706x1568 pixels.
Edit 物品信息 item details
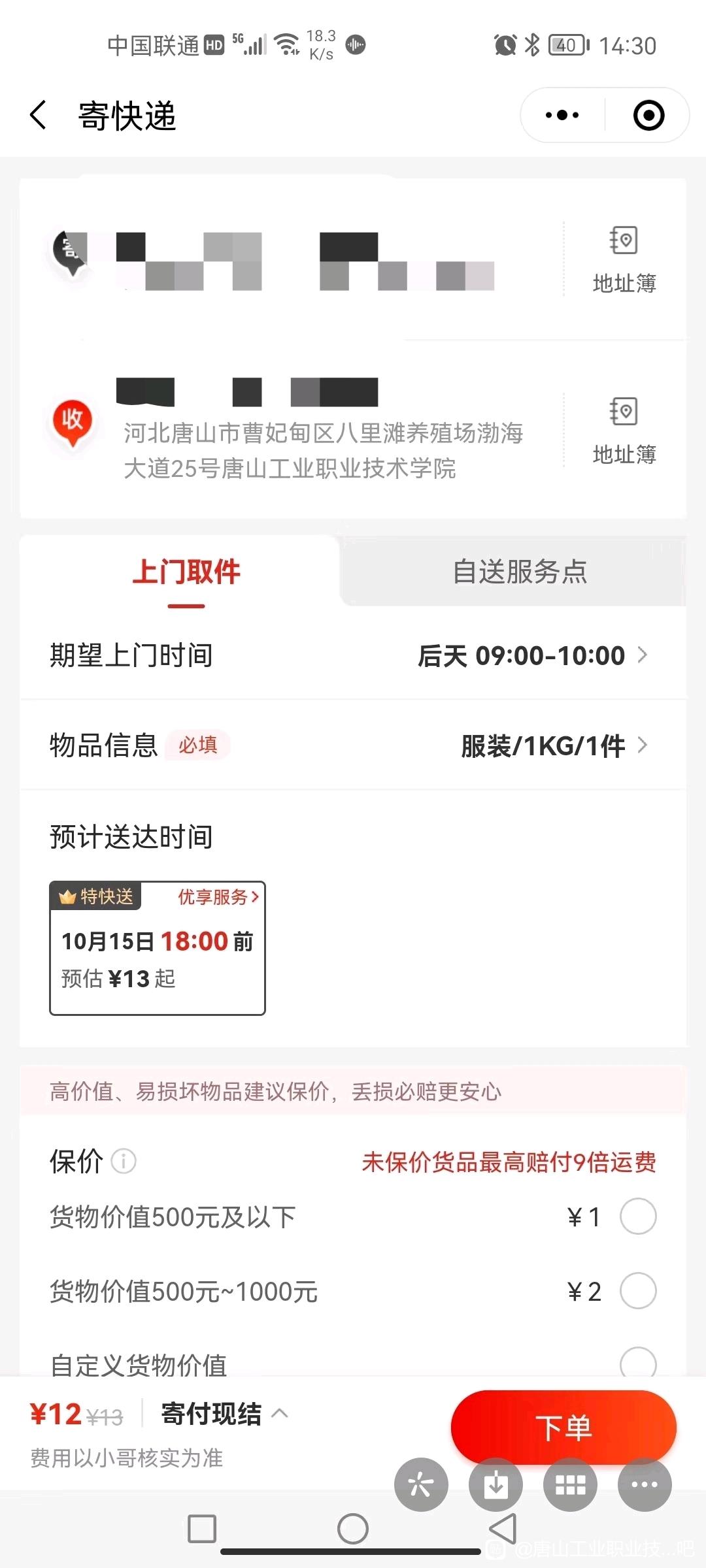coord(353,745)
